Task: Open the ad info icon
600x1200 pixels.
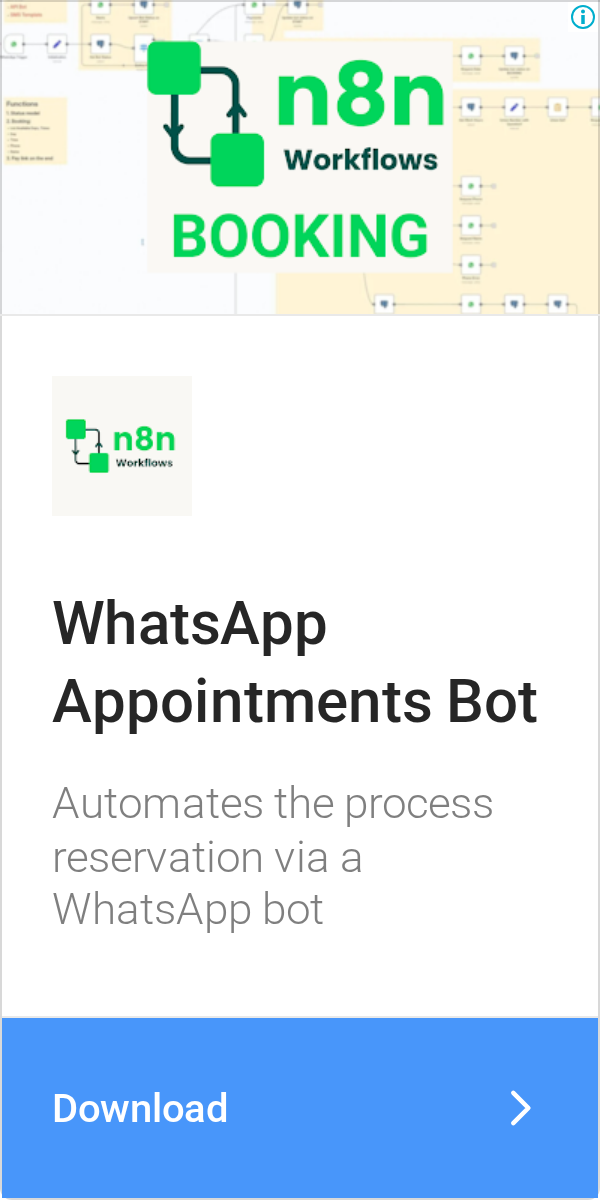Action: pyautogui.click(x=582, y=17)
